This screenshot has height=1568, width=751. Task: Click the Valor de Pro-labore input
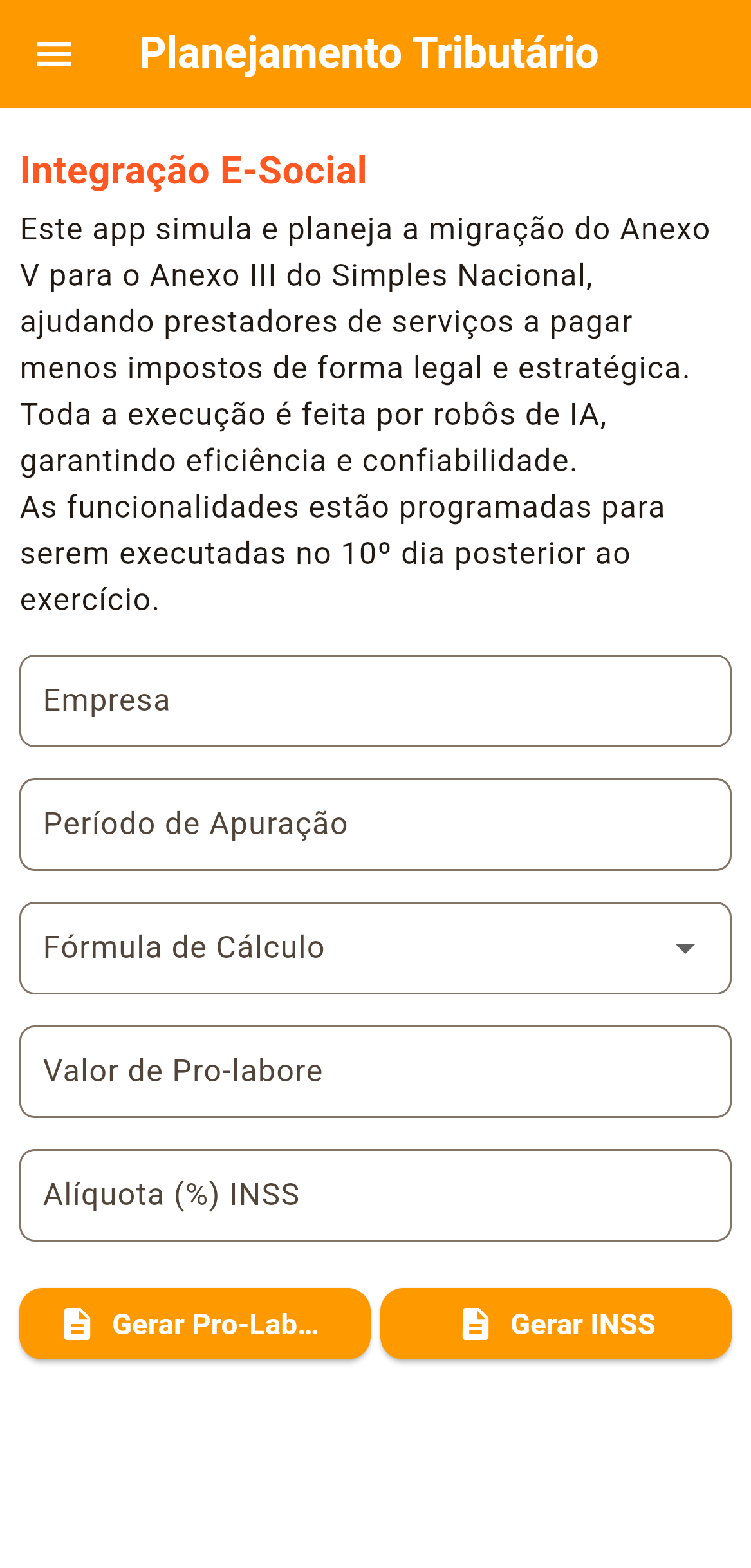click(375, 1070)
